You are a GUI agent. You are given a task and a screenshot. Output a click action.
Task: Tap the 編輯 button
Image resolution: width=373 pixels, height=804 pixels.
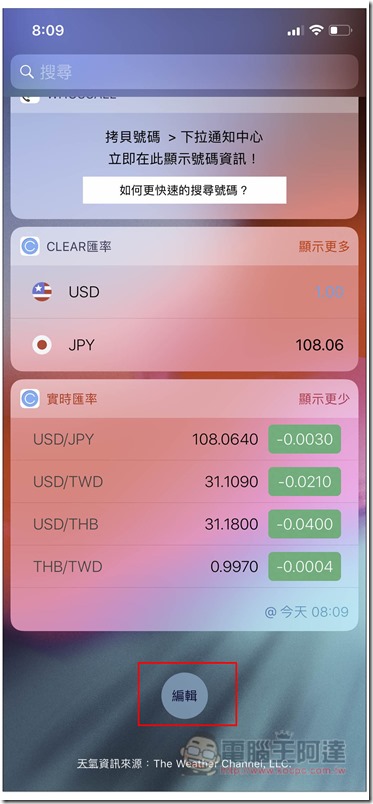pyautogui.click(x=185, y=696)
